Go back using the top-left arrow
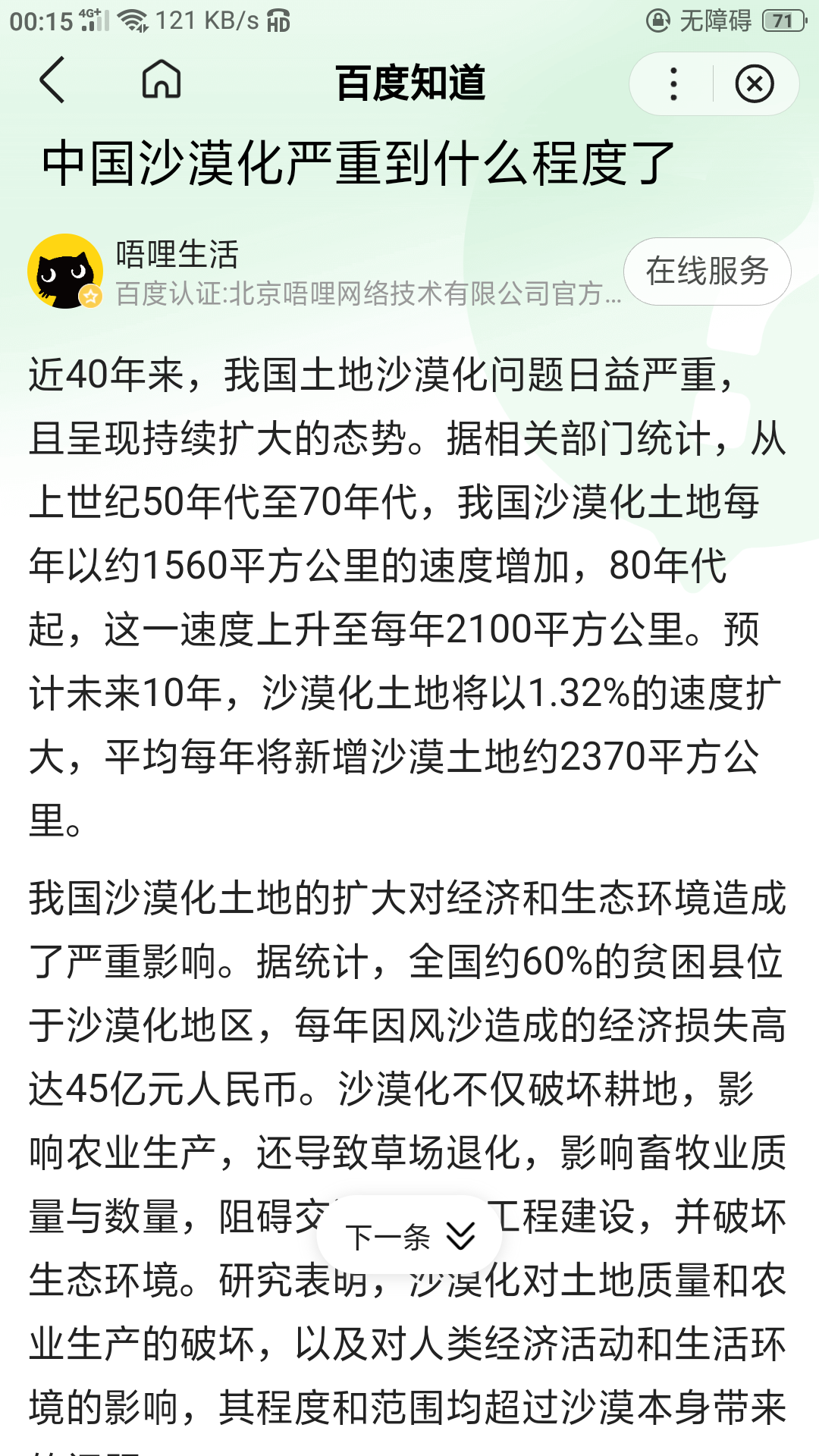 pos(52,80)
